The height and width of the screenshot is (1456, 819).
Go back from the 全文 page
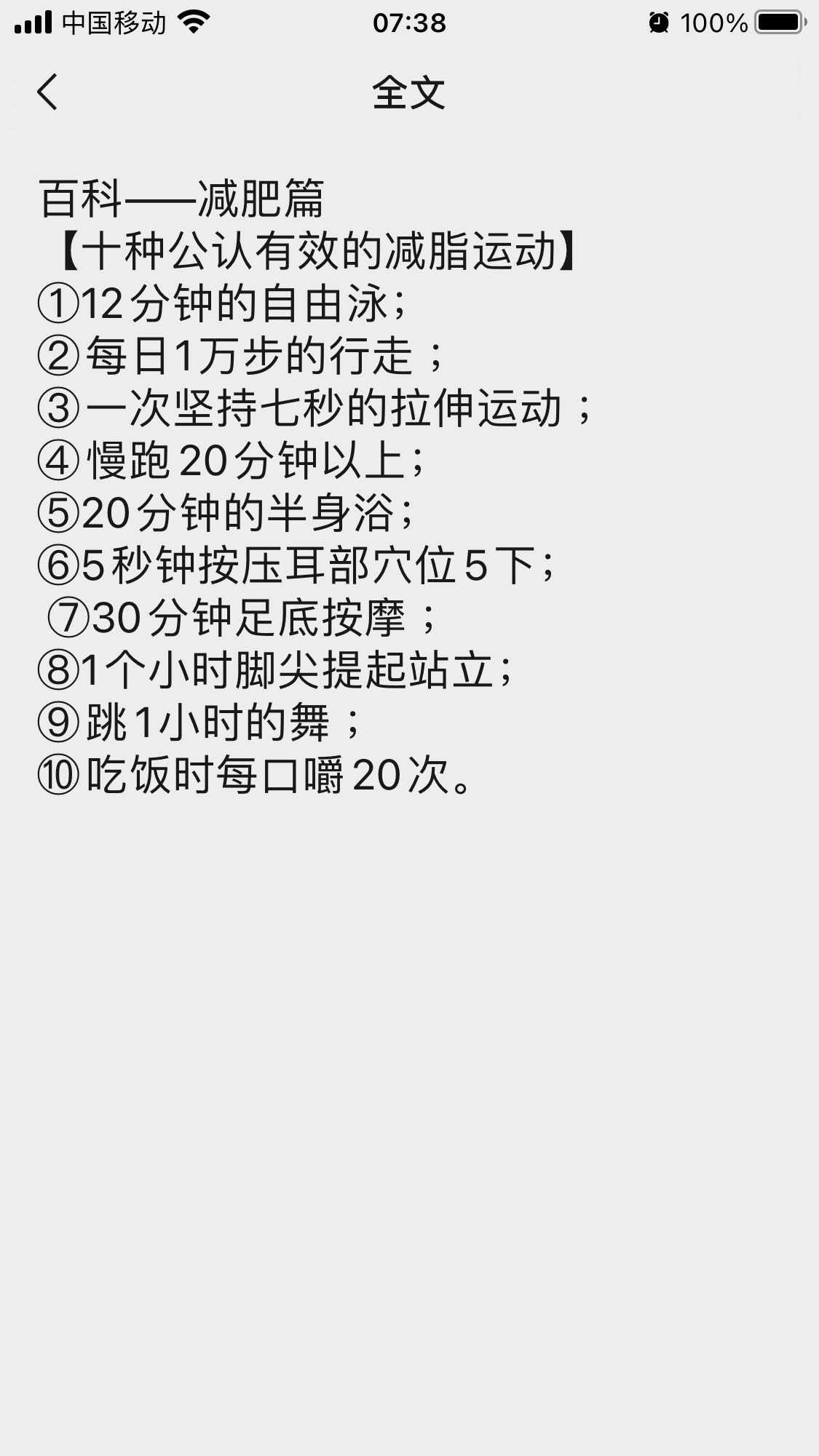(47, 92)
